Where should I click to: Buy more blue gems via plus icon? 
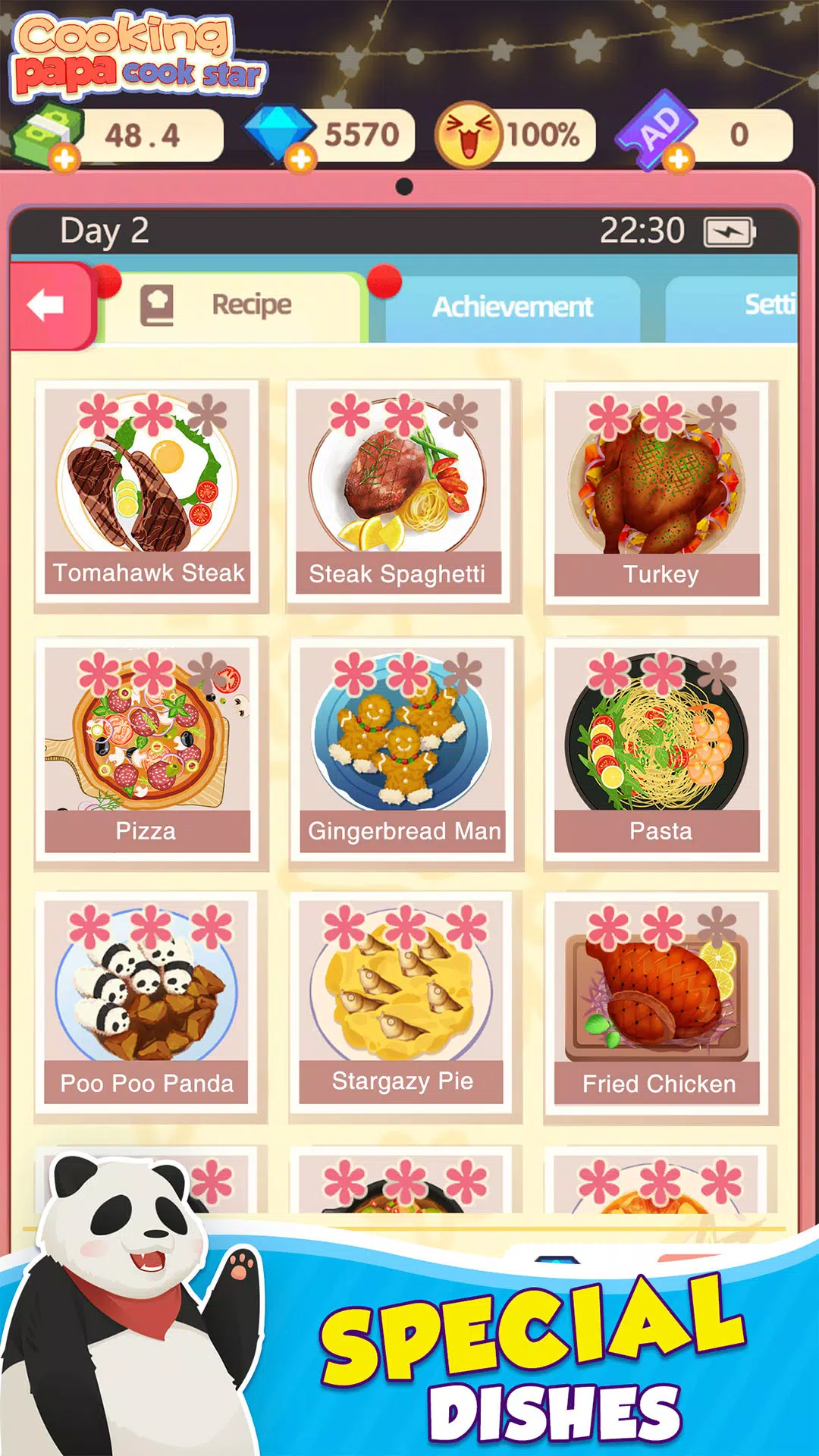click(x=301, y=158)
